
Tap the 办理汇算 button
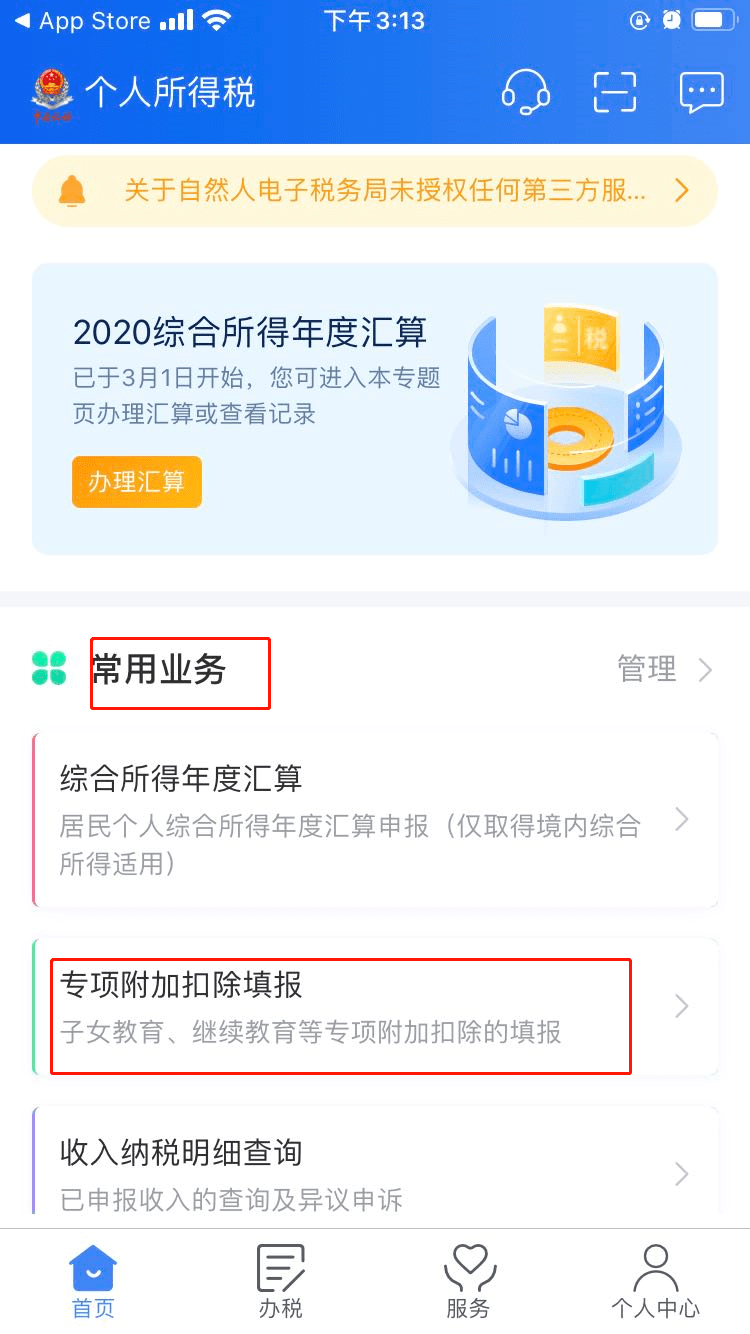point(137,482)
